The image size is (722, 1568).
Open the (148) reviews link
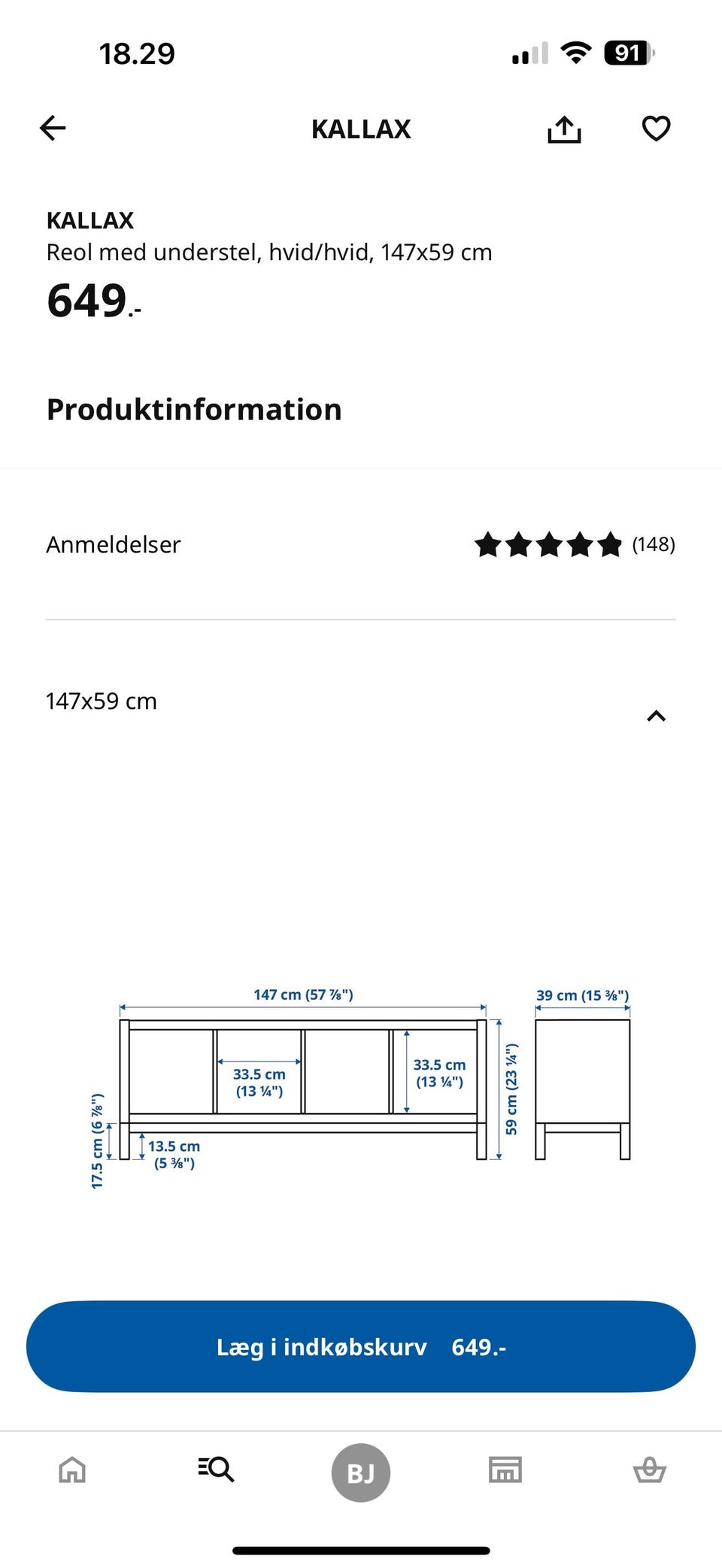[x=654, y=544]
